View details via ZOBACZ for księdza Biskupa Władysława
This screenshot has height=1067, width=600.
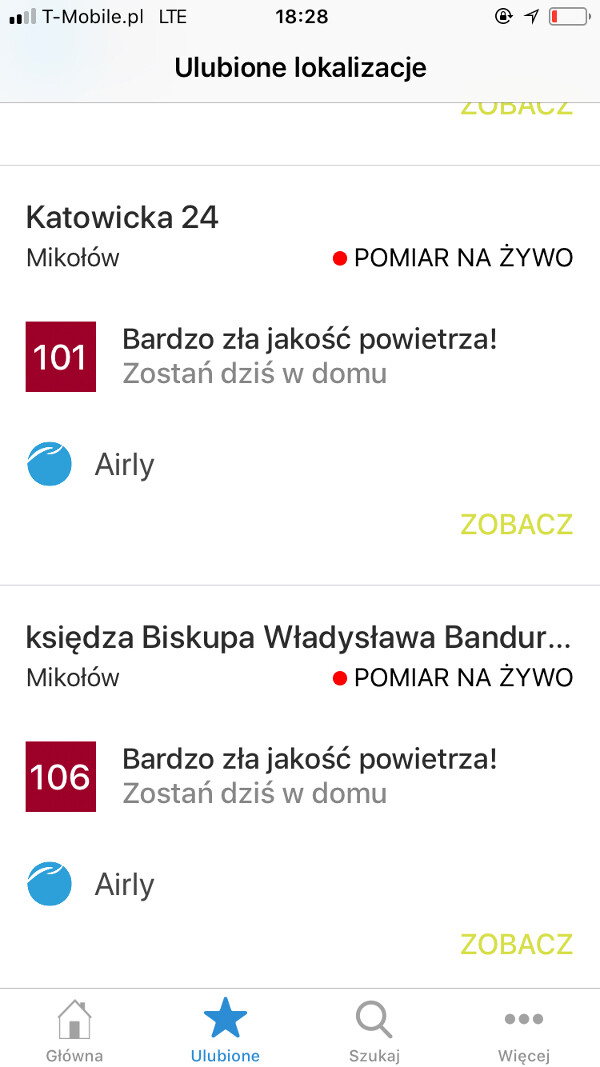[x=516, y=944]
